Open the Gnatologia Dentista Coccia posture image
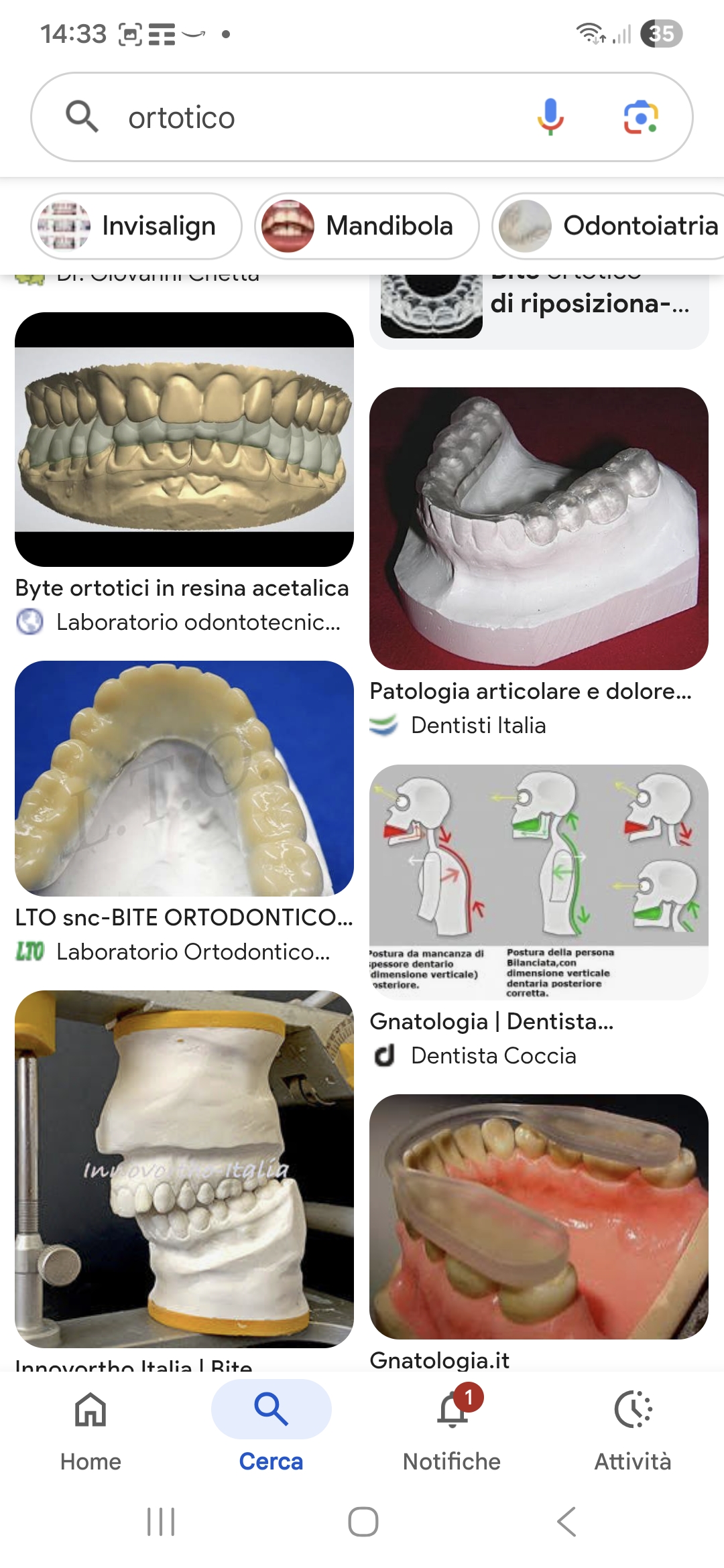The height and width of the screenshot is (1568, 724). tap(539, 882)
